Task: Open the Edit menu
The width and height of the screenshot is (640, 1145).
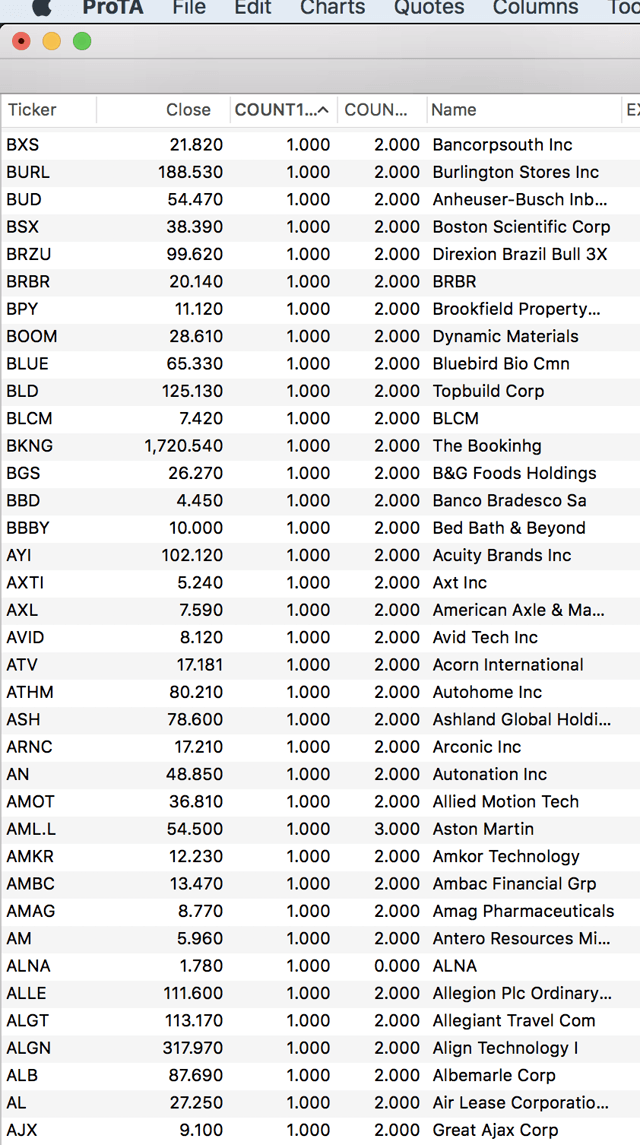Action: point(253,7)
